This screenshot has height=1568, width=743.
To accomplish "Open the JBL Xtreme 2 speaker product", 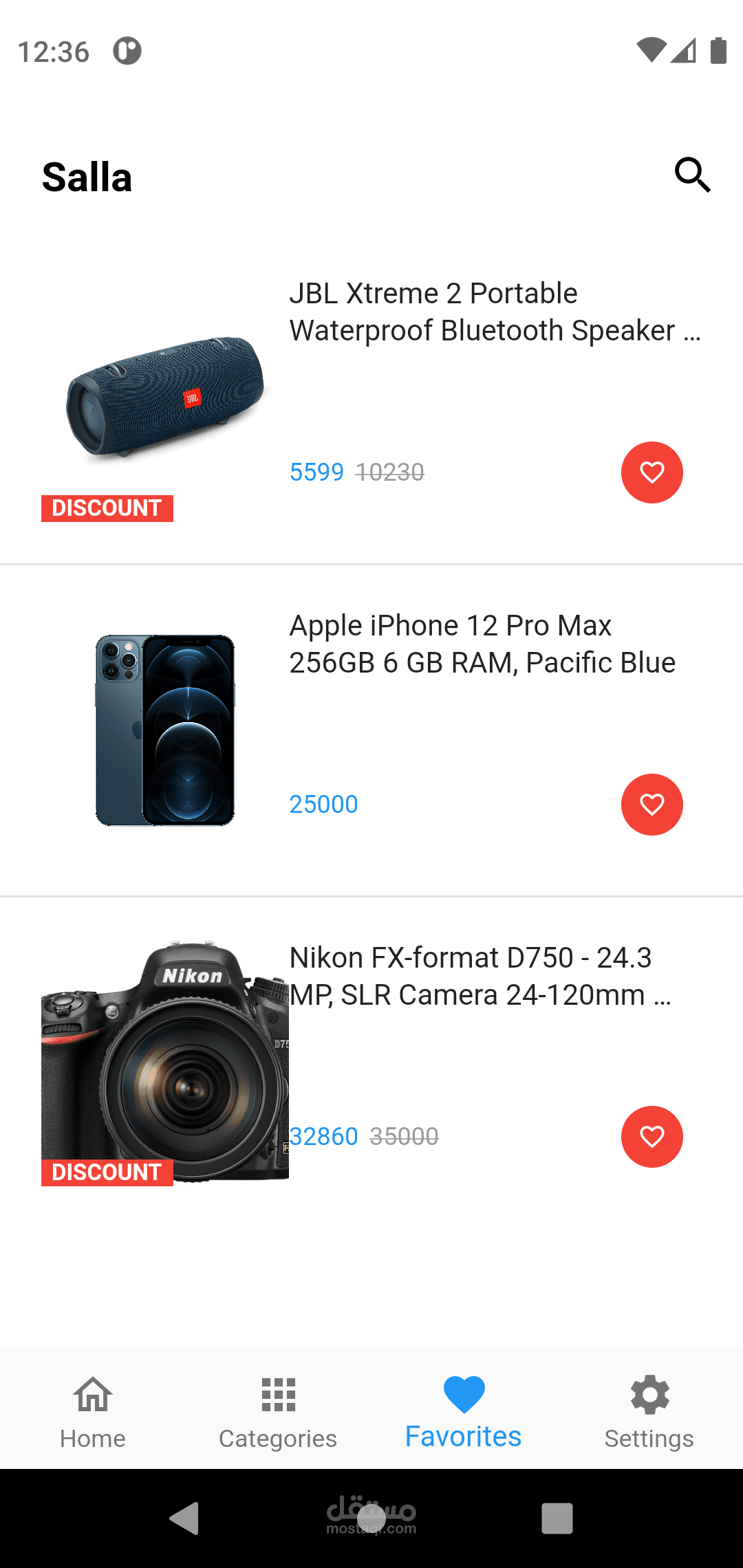I will pyautogui.click(x=494, y=312).
